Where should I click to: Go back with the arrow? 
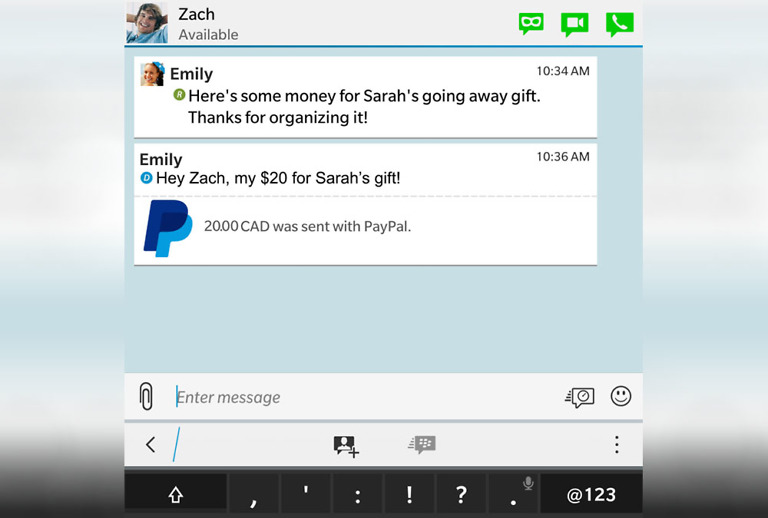150,445
